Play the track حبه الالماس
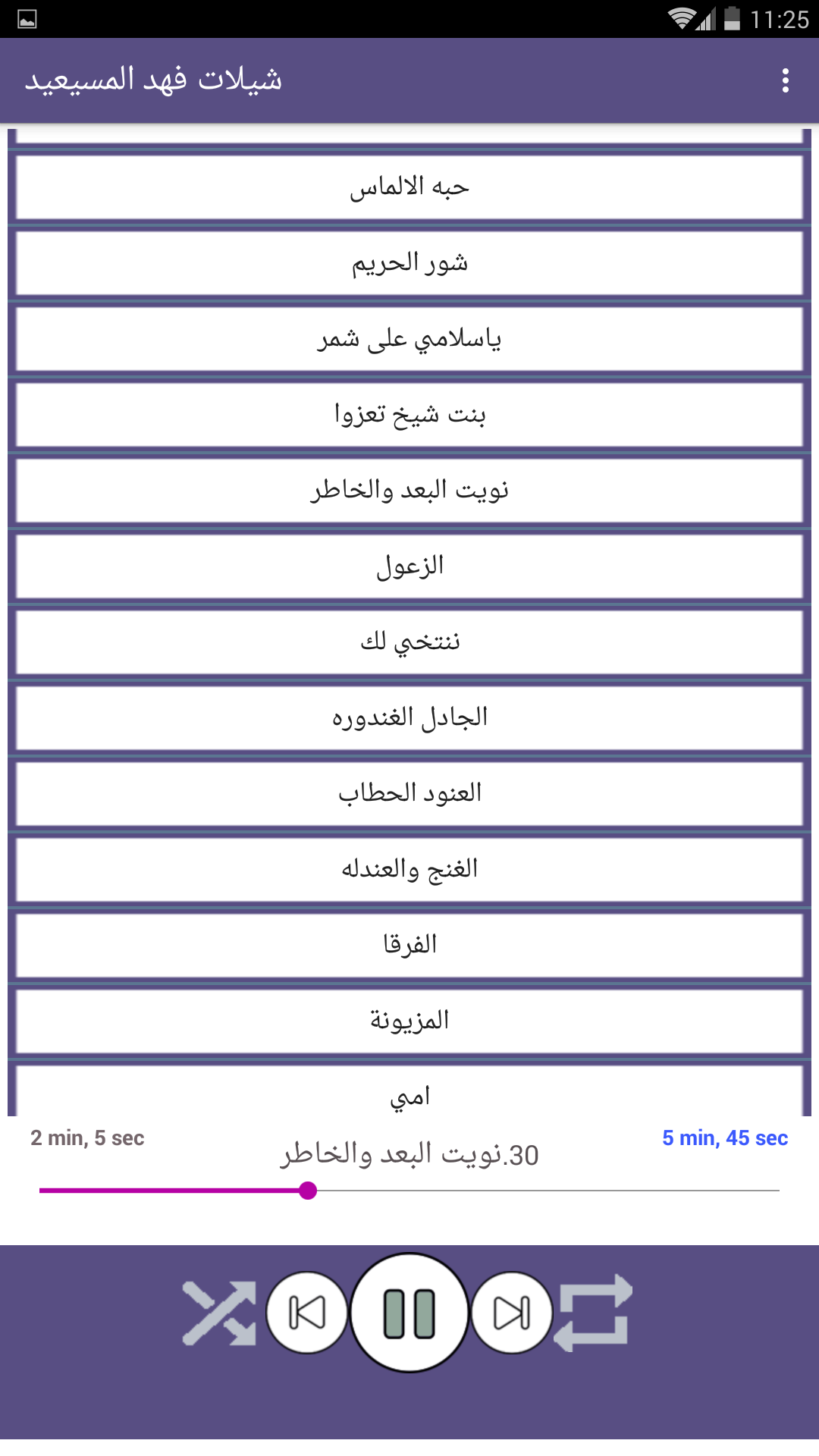The width and height of the screenshot is (819, 1456). tap(409, 187)
